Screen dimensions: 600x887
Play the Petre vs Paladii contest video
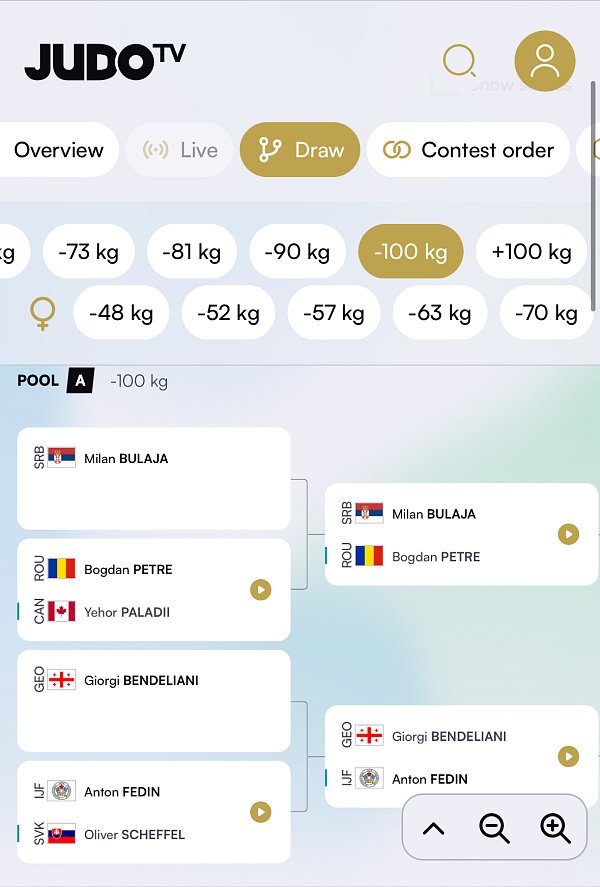point(260,590)
